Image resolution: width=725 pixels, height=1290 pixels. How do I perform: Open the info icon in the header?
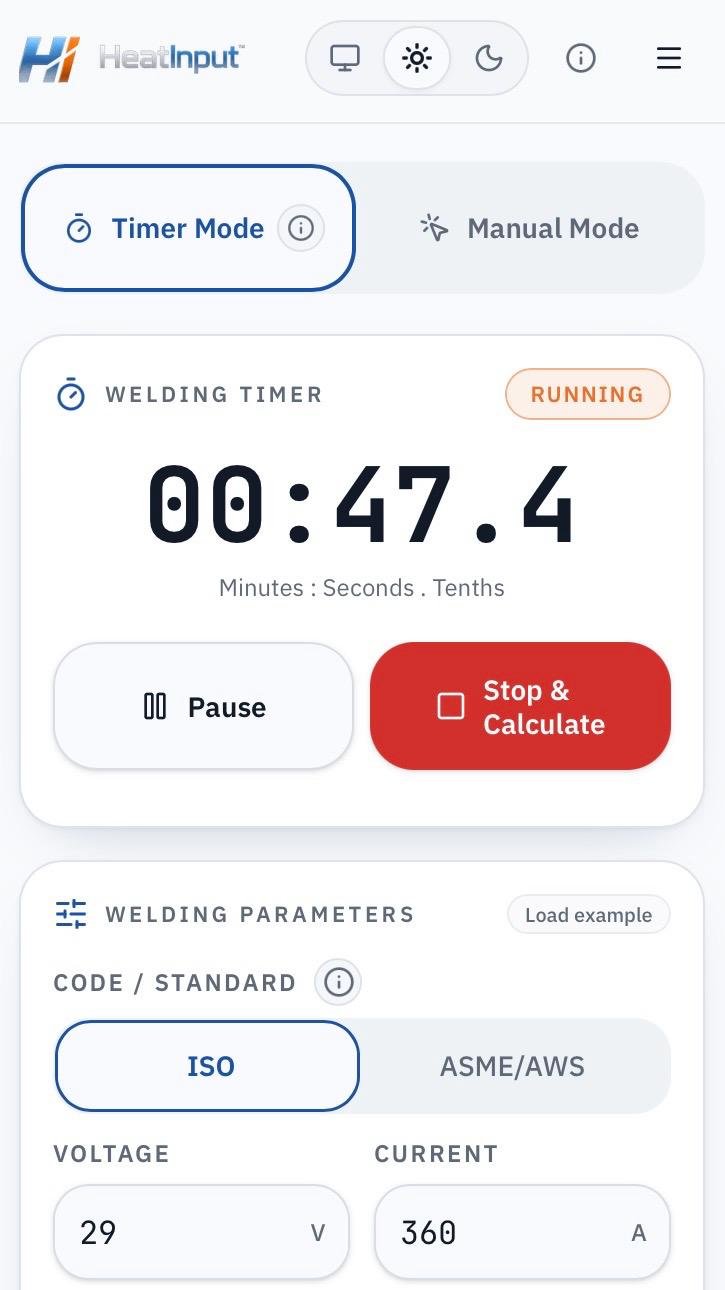[x=581, y=58]
